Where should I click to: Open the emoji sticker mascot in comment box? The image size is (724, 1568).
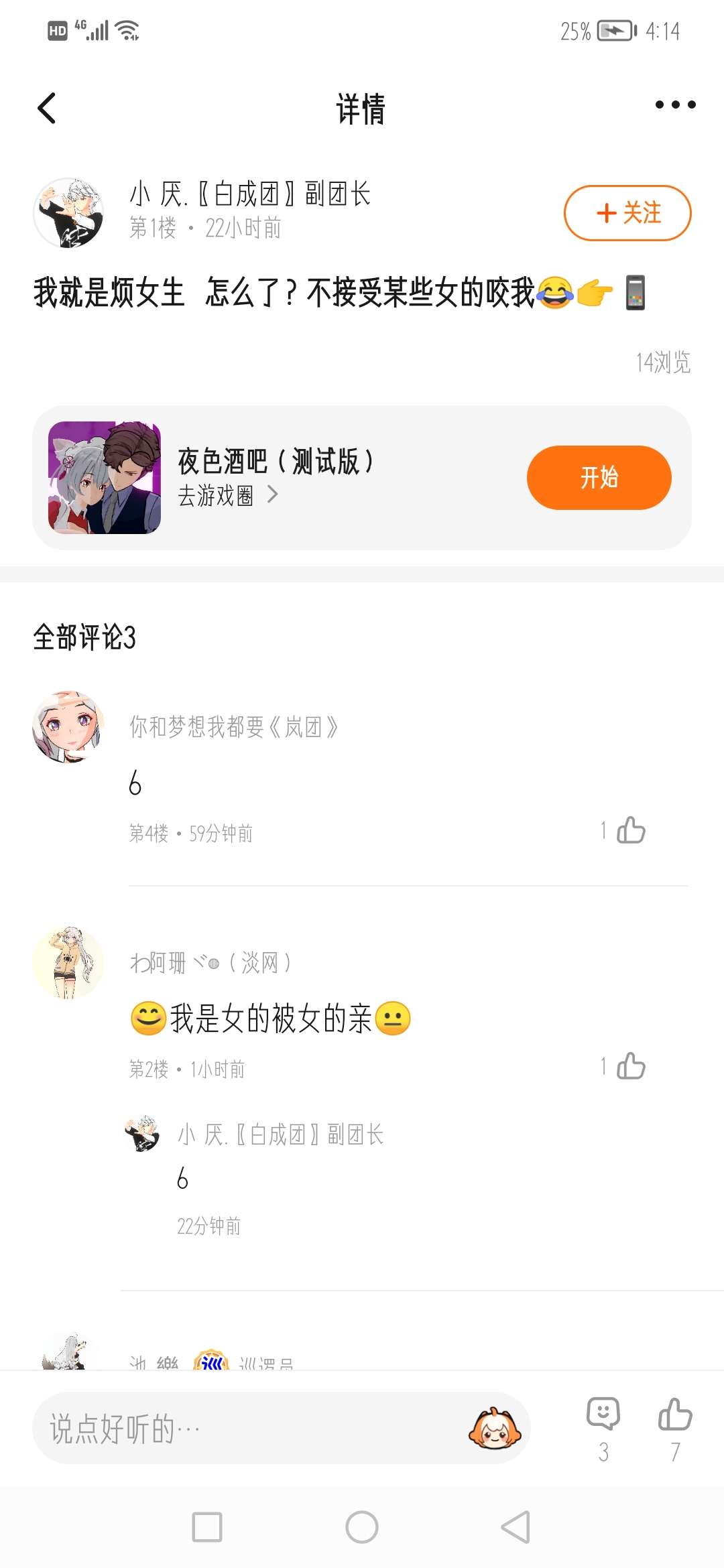coord(495,1429)
